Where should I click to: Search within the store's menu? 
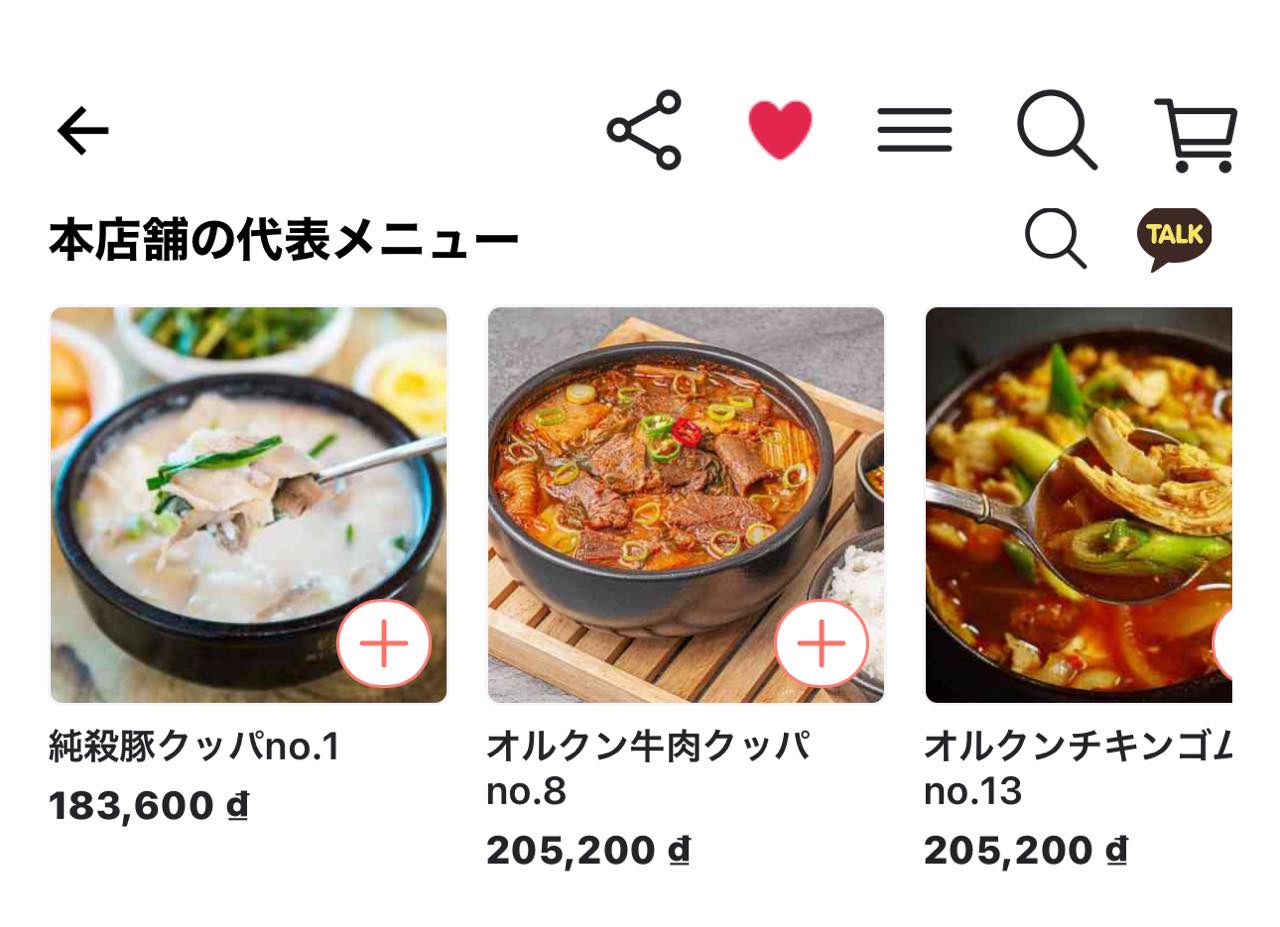coord(1055,238)
